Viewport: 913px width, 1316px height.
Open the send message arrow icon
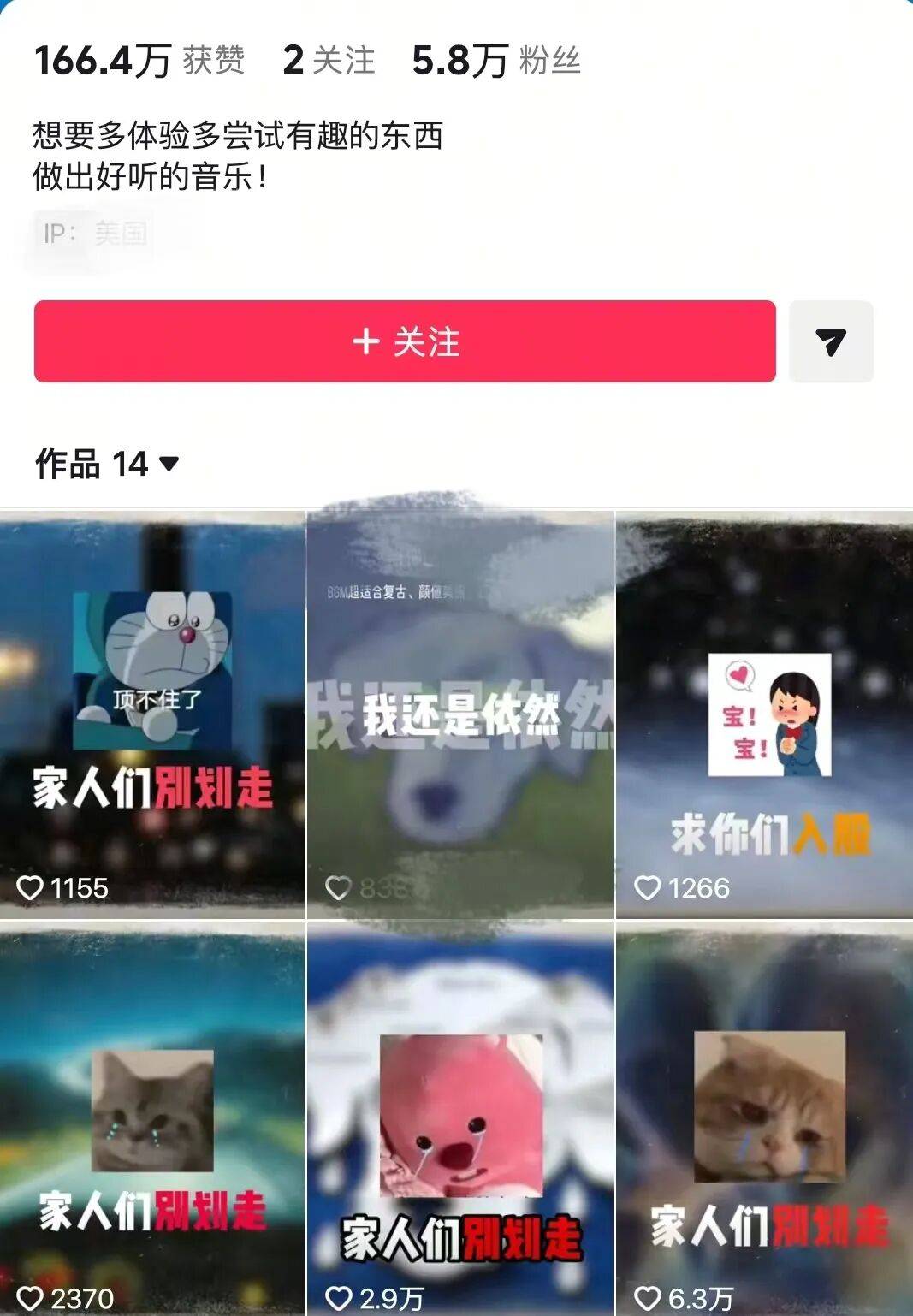[x=830, y=341]
